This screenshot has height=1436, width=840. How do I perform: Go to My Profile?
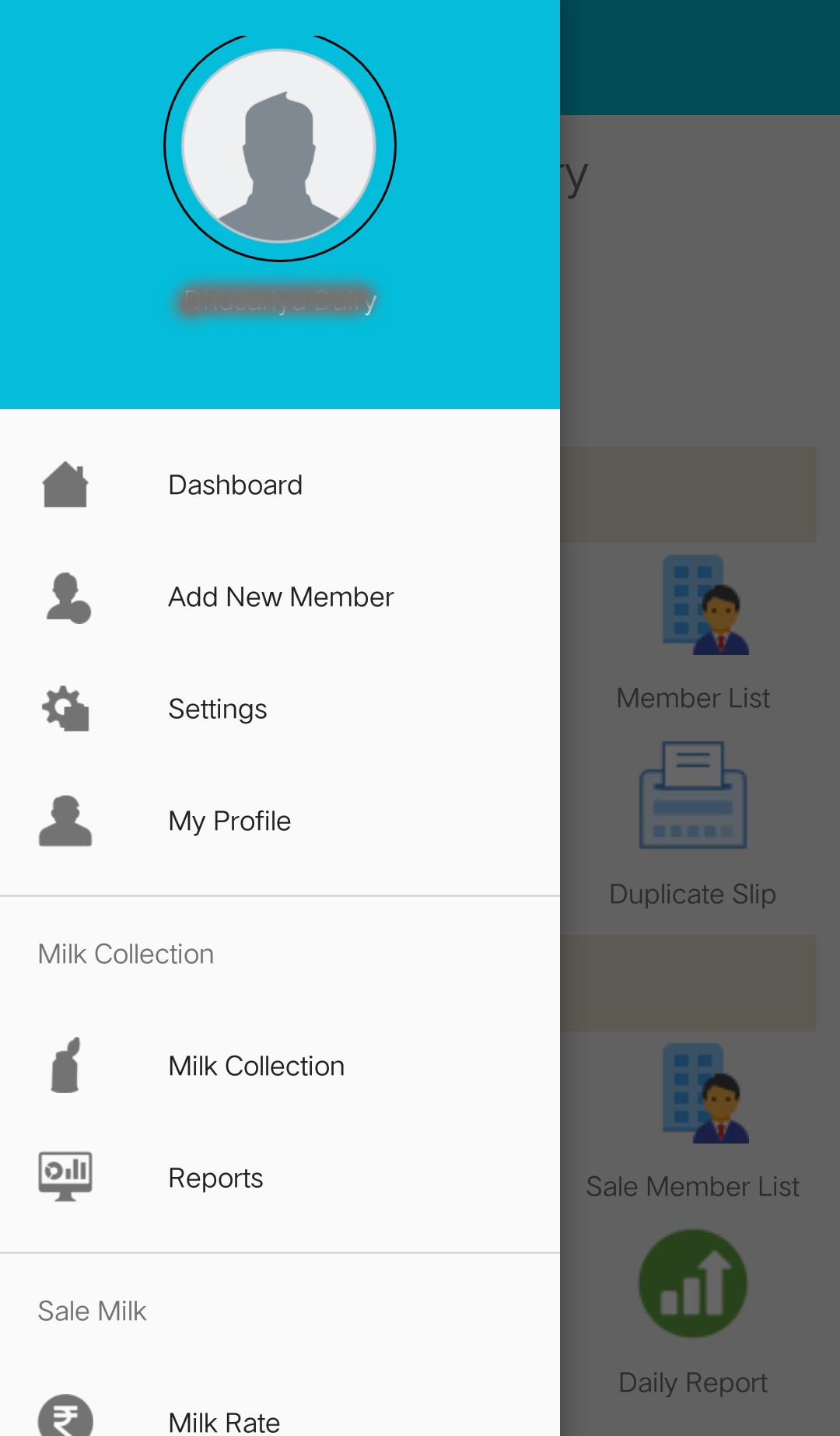click(229, 821)
